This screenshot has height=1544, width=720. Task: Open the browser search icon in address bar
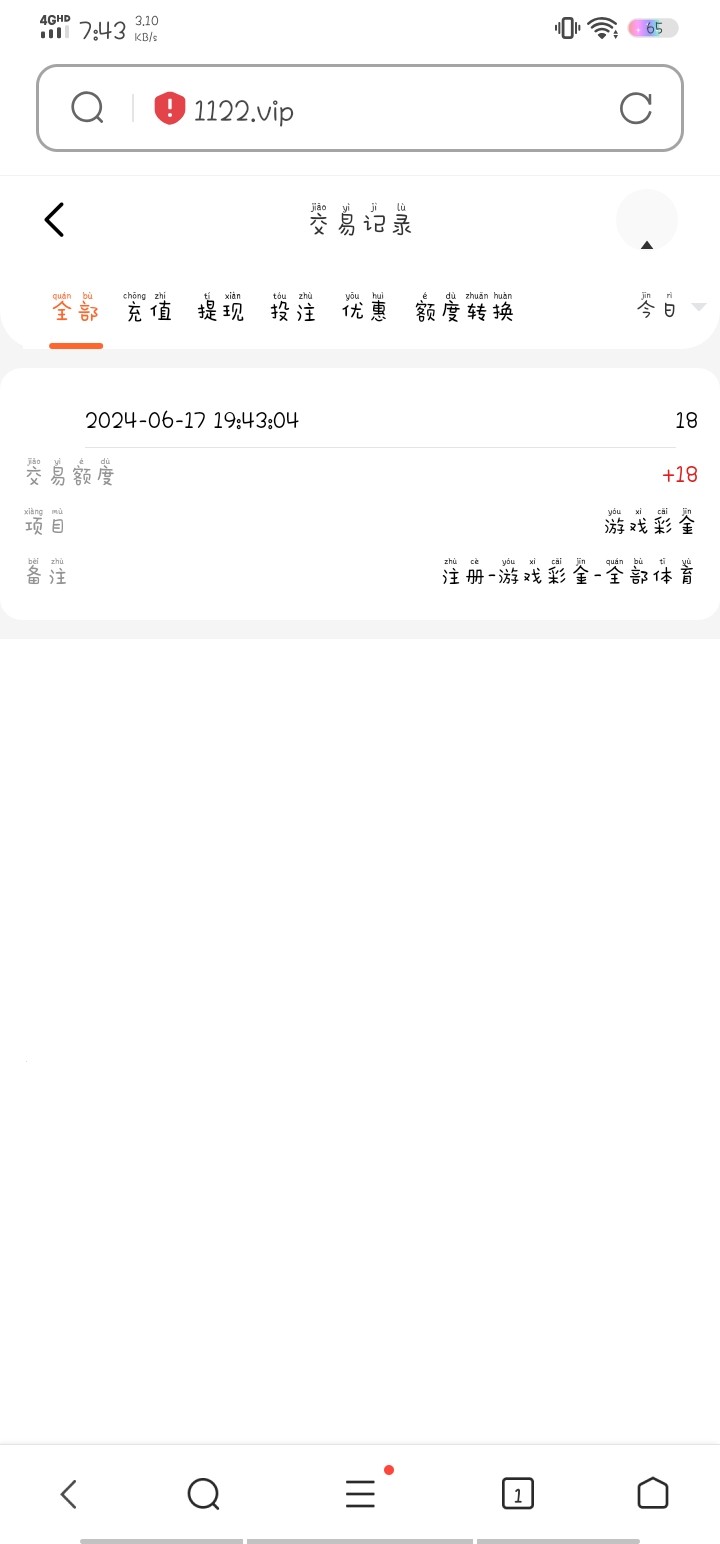pos(88,108)
